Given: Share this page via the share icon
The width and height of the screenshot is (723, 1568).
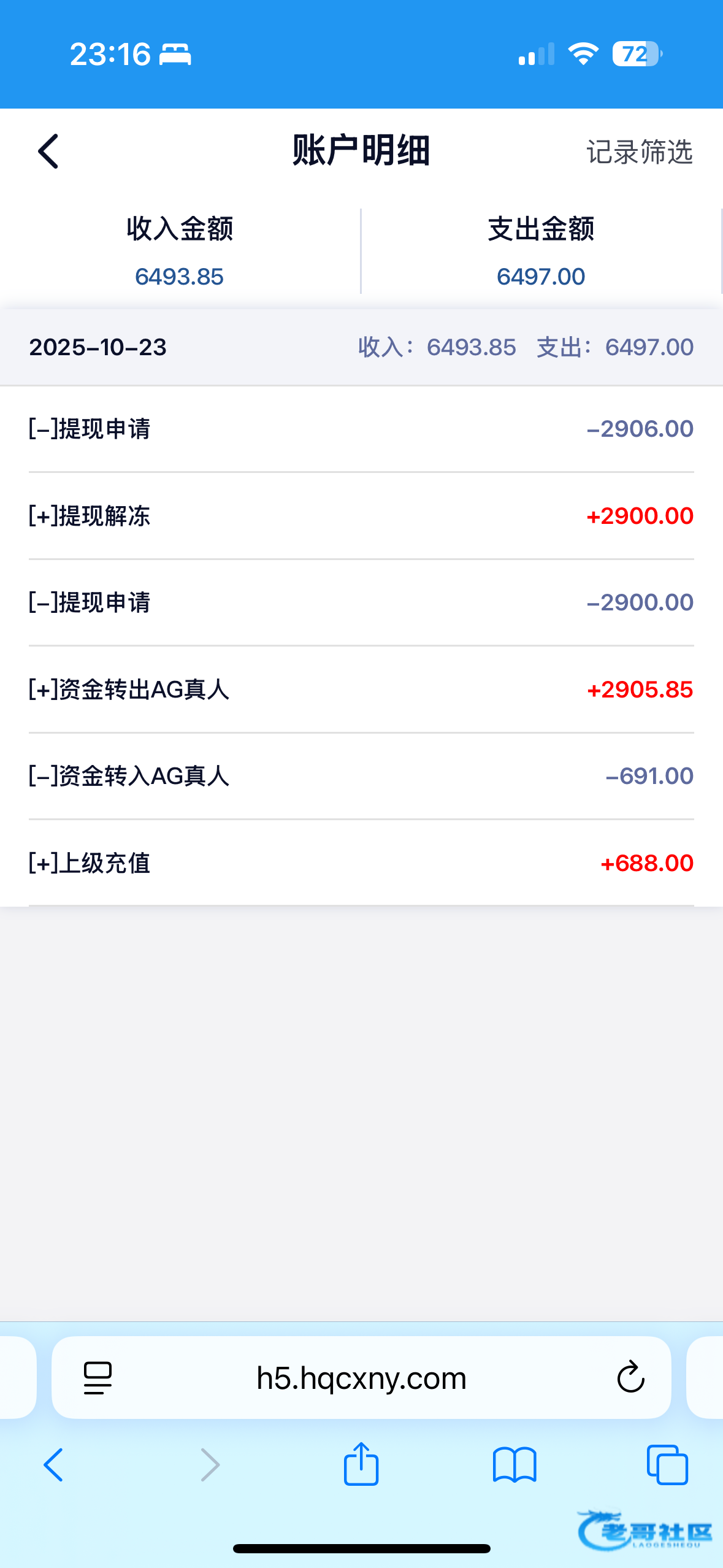Looking at the screenshot, I should pyautogui.click(x=361, y=1464).
